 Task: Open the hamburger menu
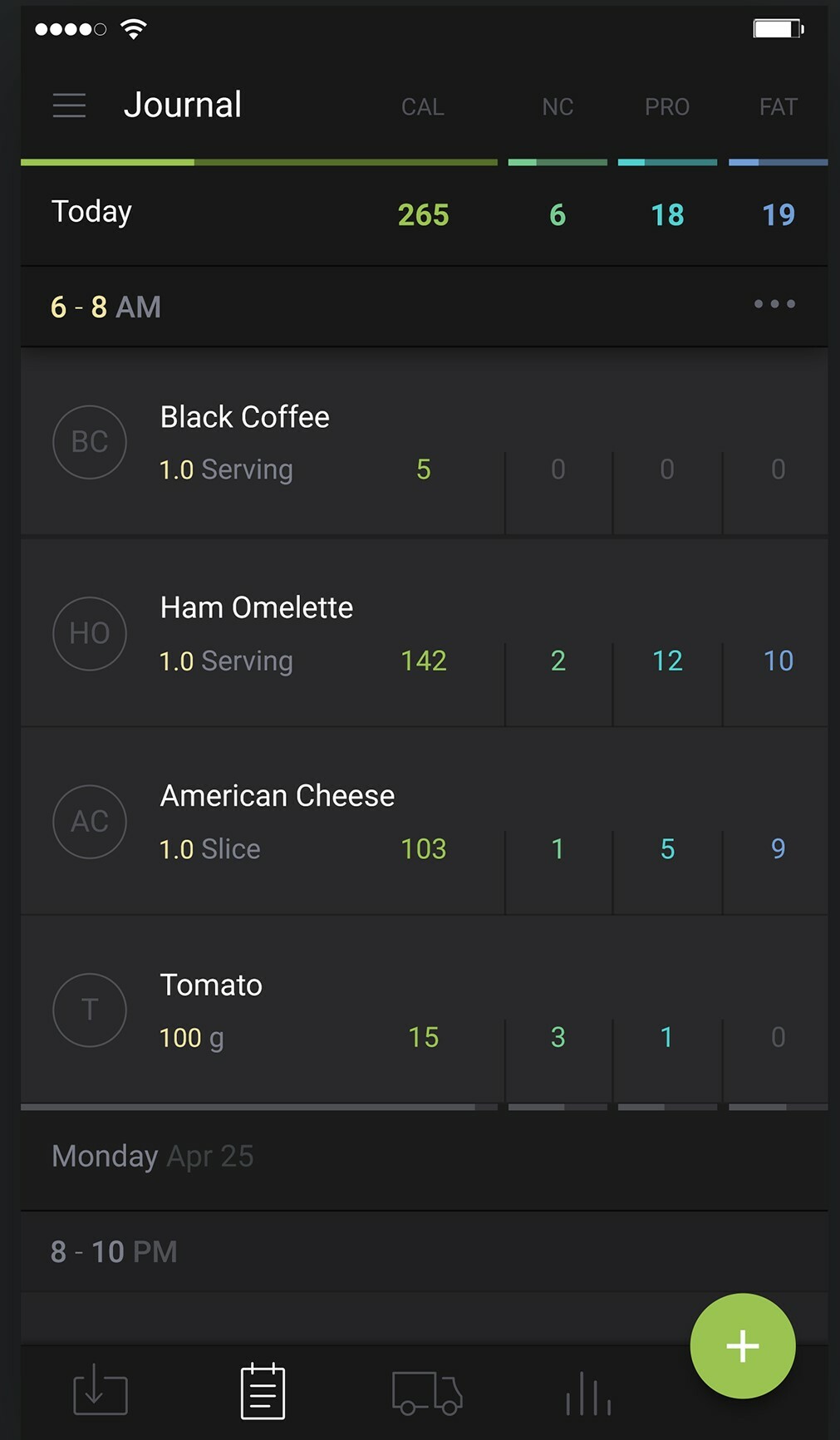[69, 106]
